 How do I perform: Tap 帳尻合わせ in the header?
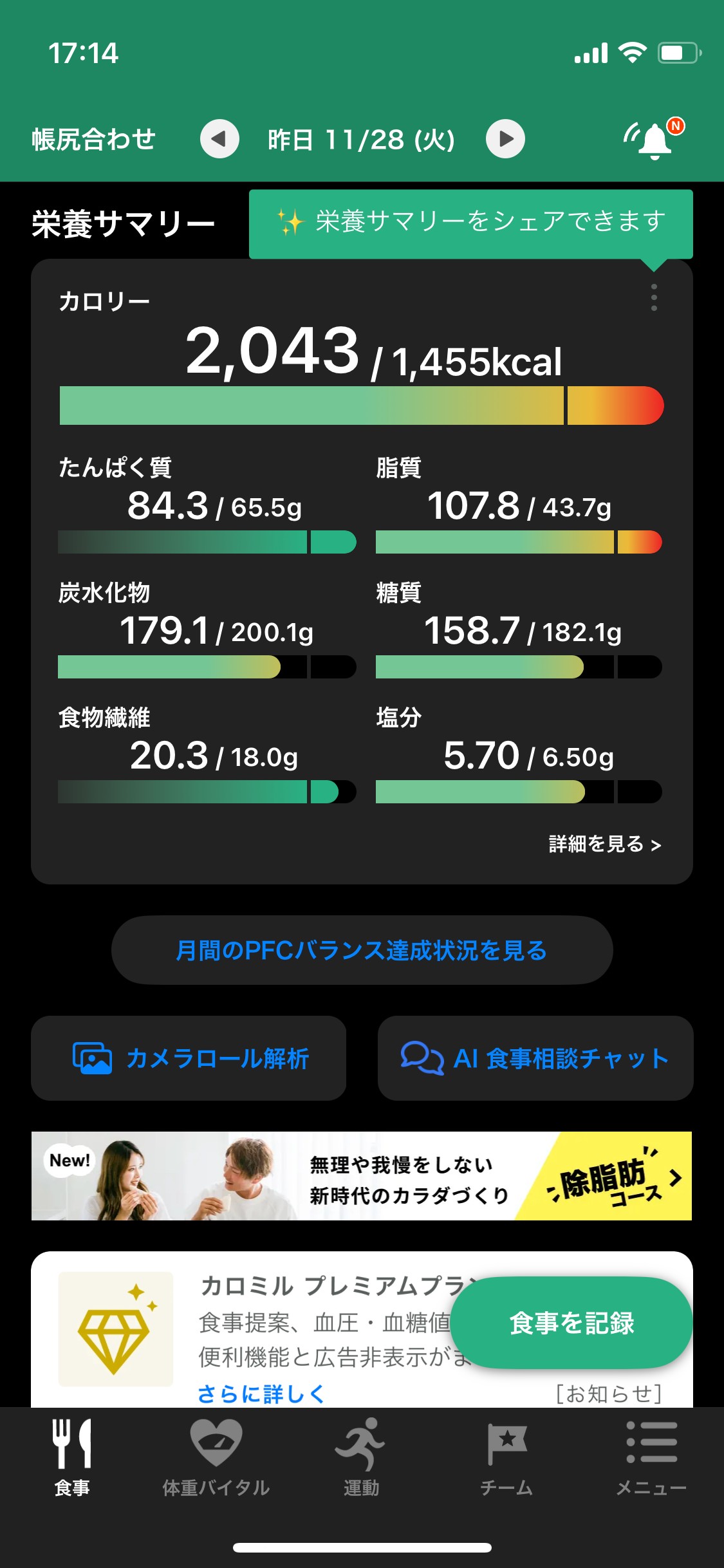tap(94, 139)
